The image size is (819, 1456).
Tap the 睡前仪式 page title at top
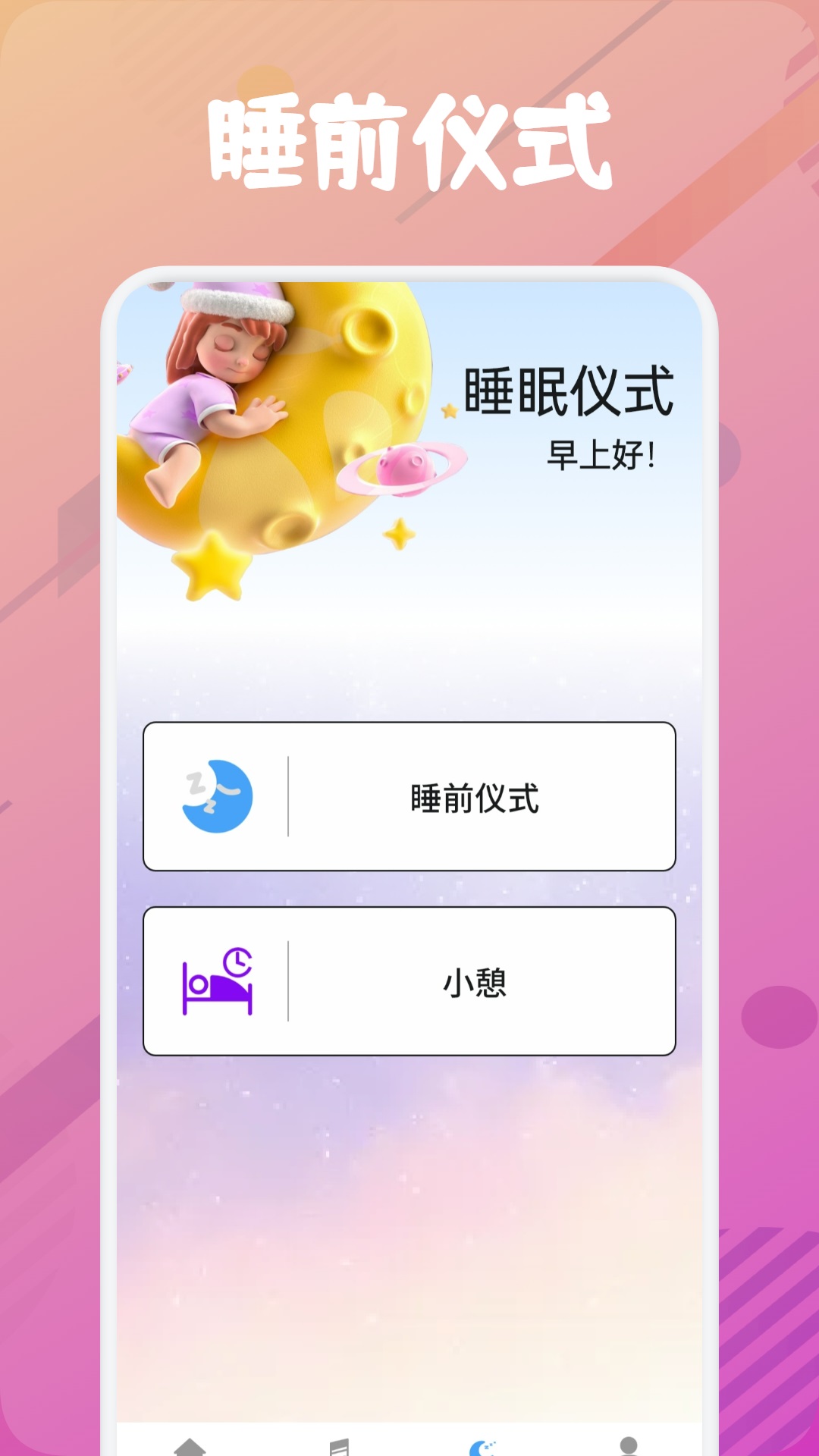pos(409,140)
